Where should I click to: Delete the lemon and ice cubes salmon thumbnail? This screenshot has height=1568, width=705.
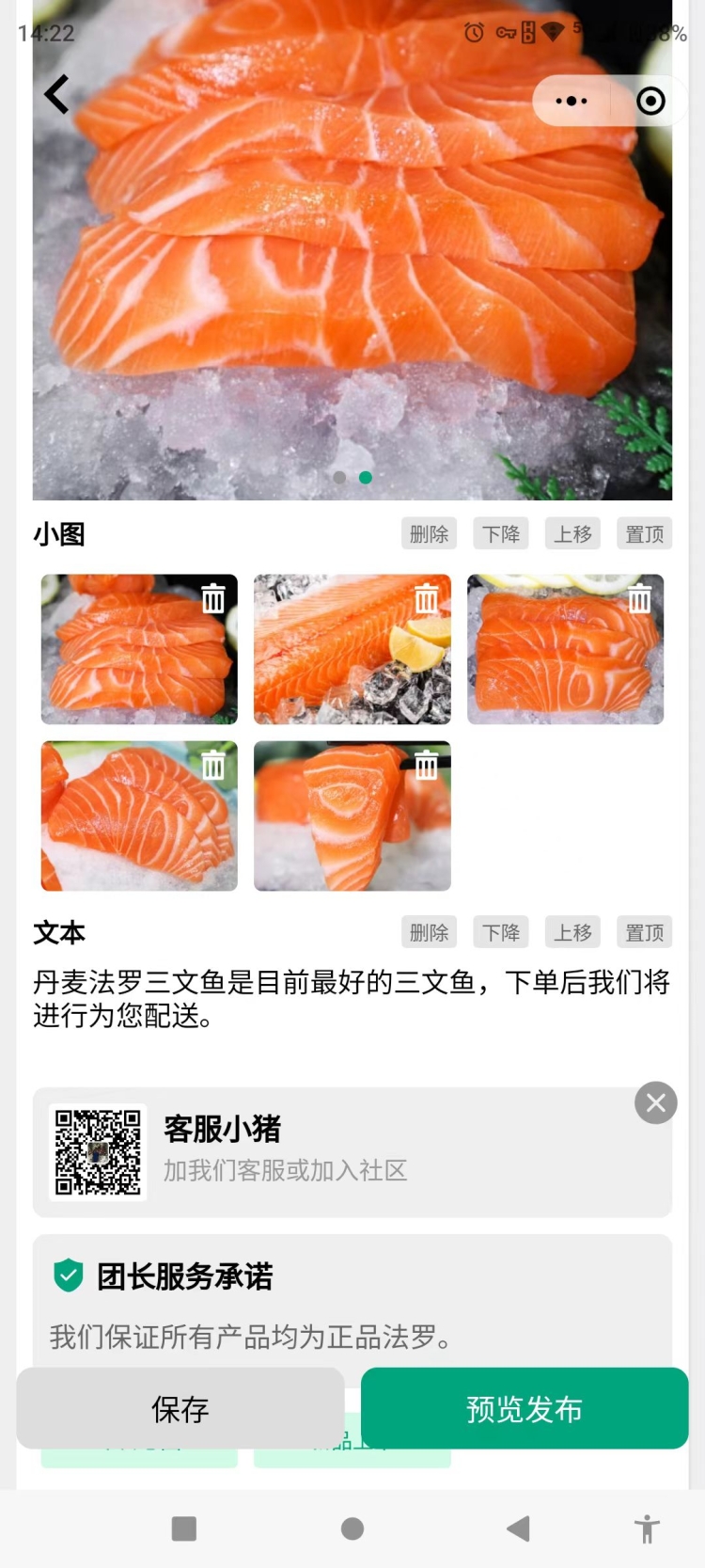[427, 598]
